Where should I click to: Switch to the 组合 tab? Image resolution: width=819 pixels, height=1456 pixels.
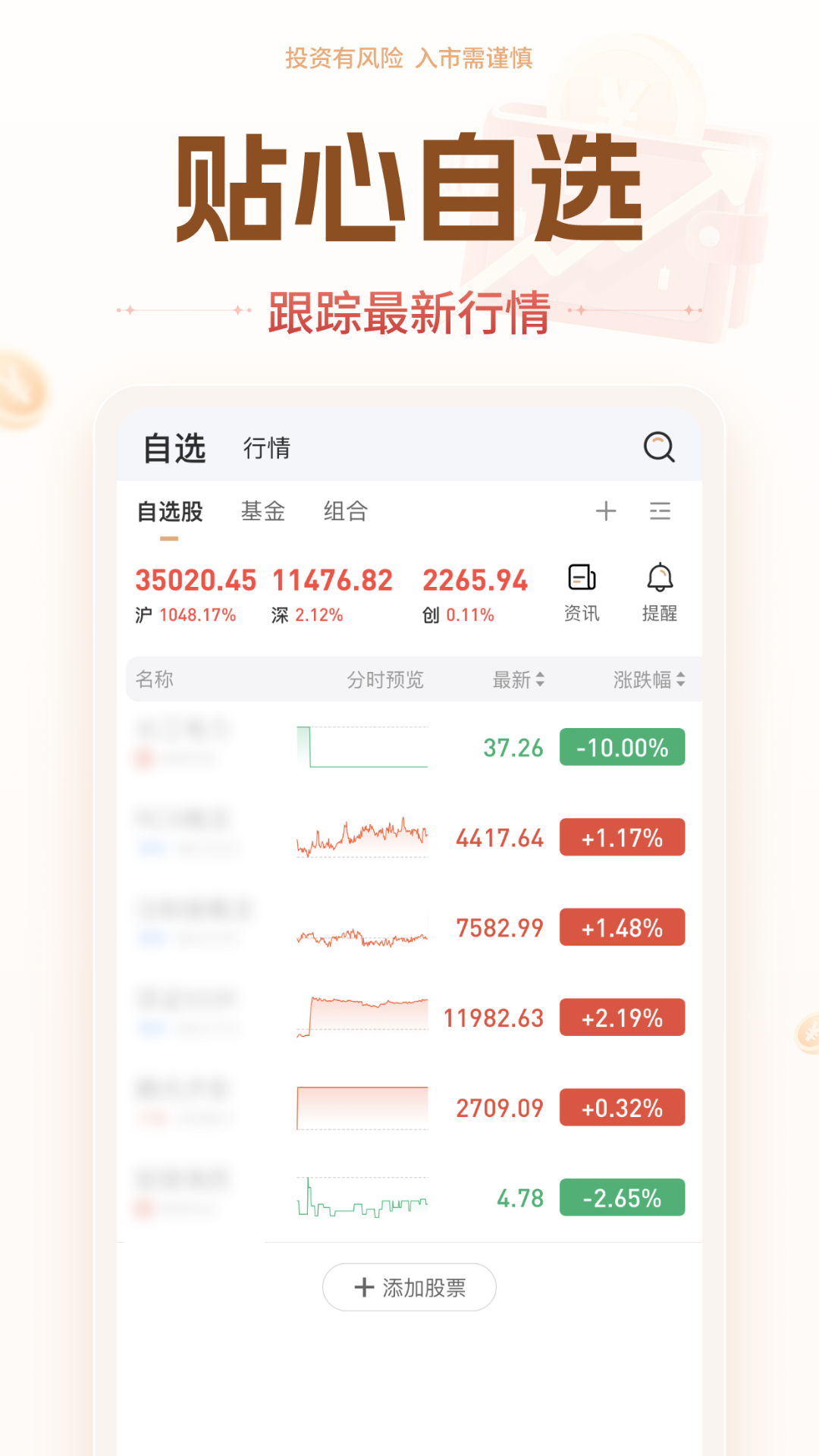click(x=344, y=512)
